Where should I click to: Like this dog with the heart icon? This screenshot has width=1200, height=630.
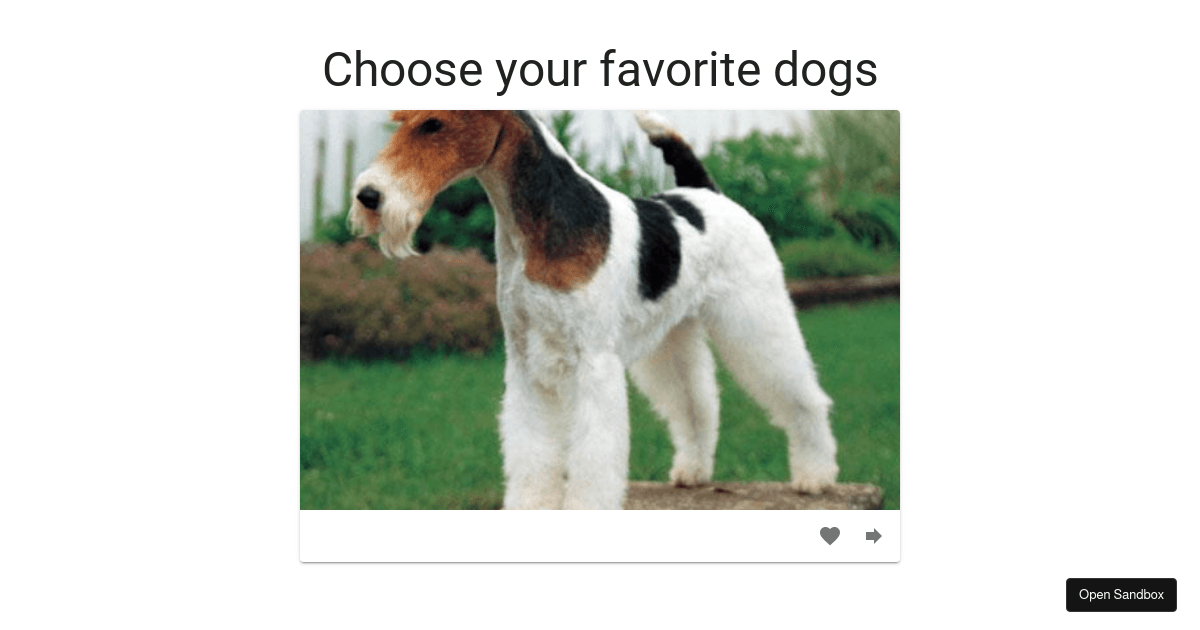pos(830,536)
